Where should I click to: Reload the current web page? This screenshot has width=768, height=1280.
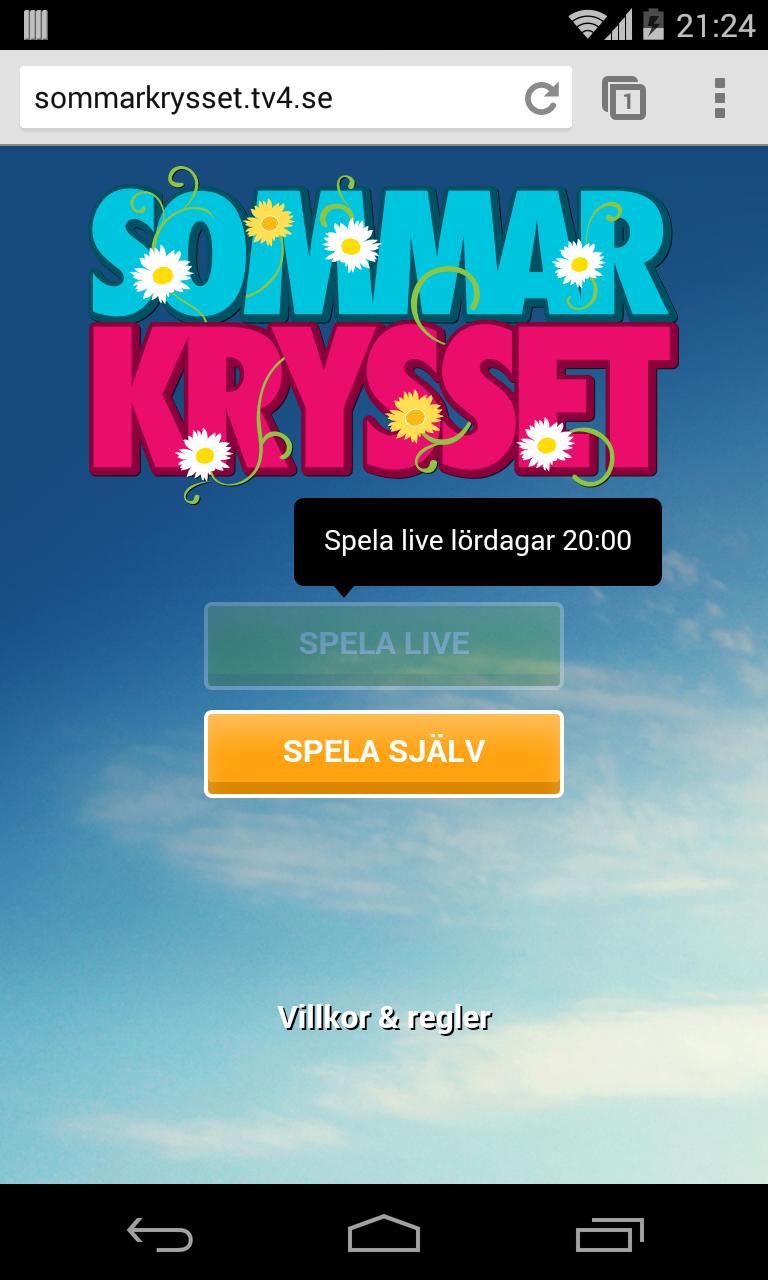pyautogui.click(x=542, y=98)
